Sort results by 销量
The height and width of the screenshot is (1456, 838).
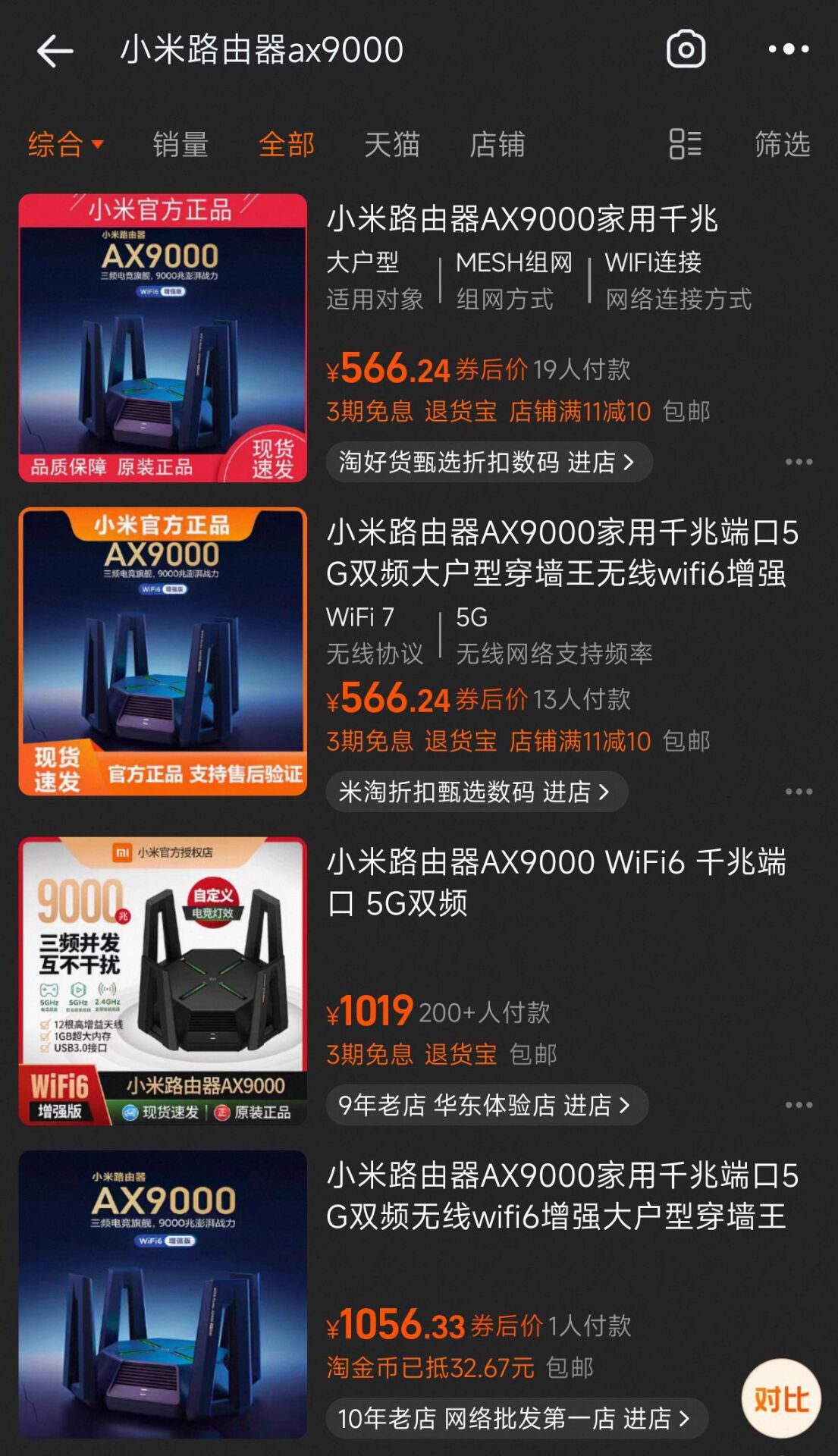180,144
